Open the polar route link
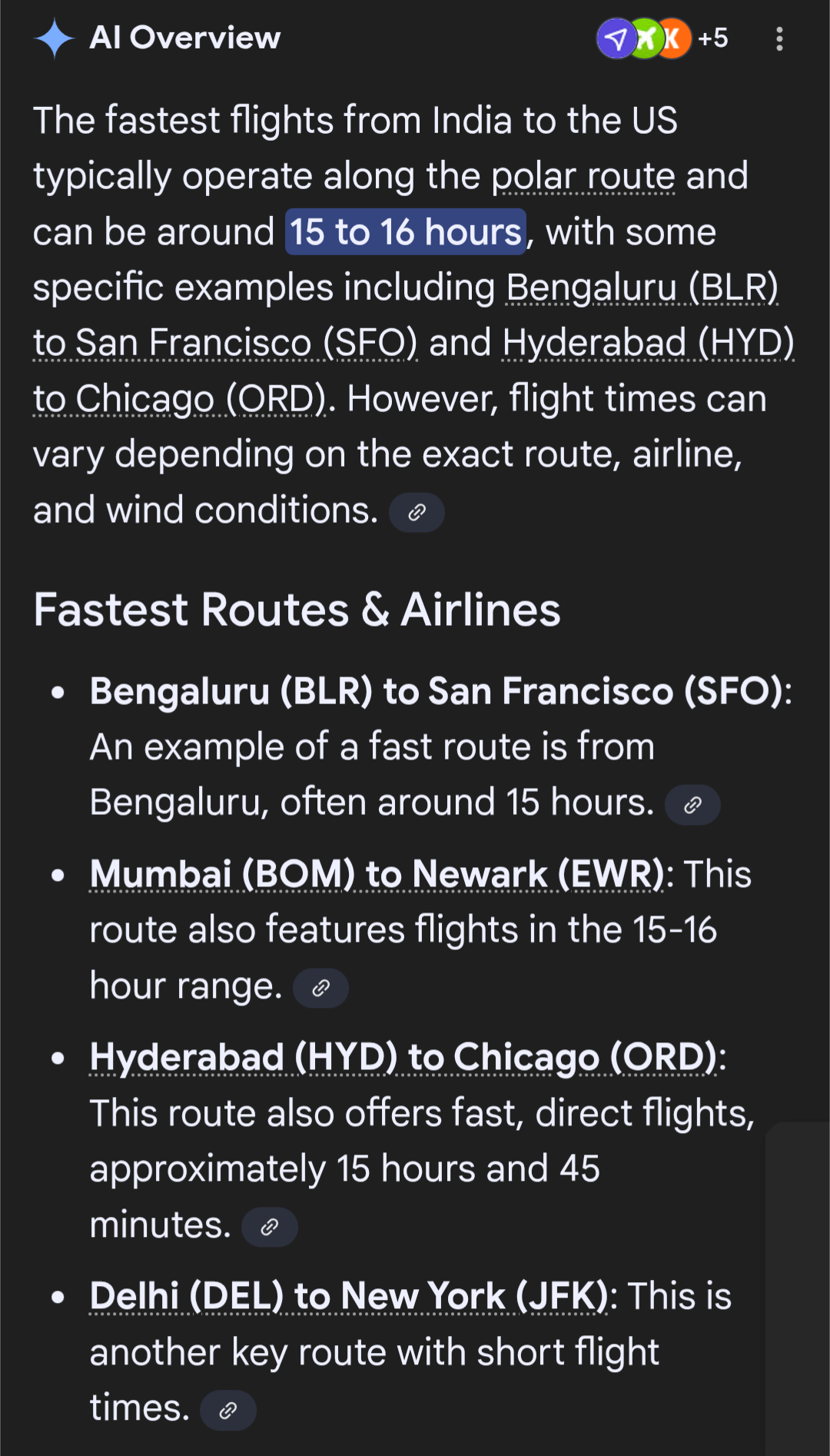The height and width of the screenshot is (1456, 830). point(583,176)
